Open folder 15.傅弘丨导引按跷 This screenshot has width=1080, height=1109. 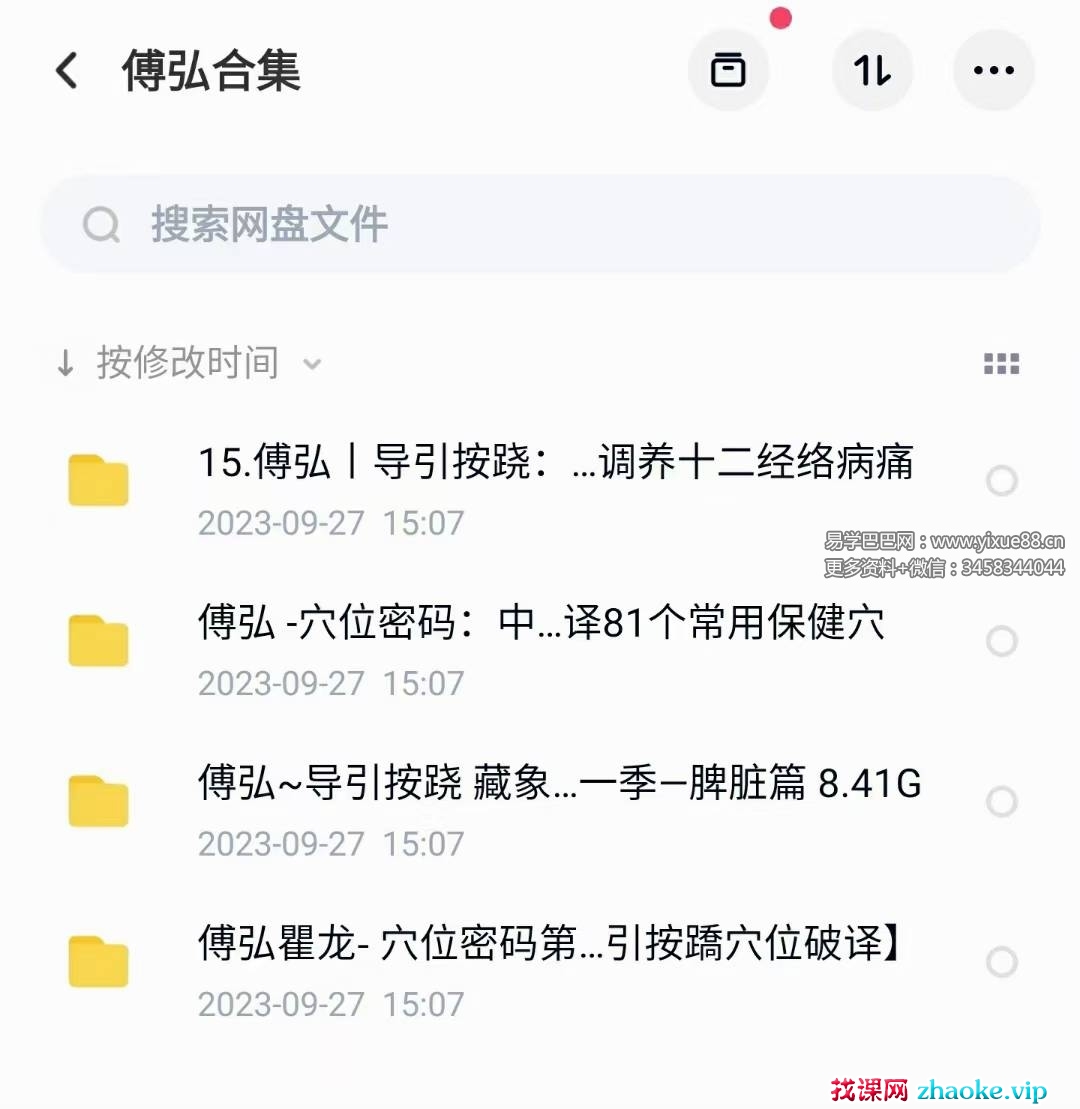[x=555, y=463]
